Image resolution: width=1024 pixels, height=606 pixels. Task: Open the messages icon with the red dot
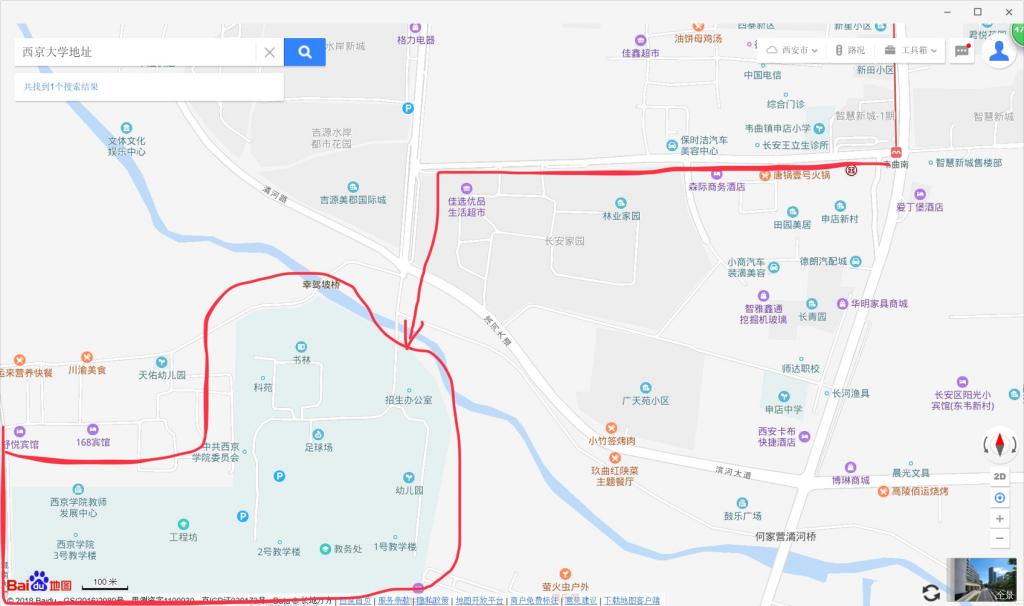[x=962, y=50]
